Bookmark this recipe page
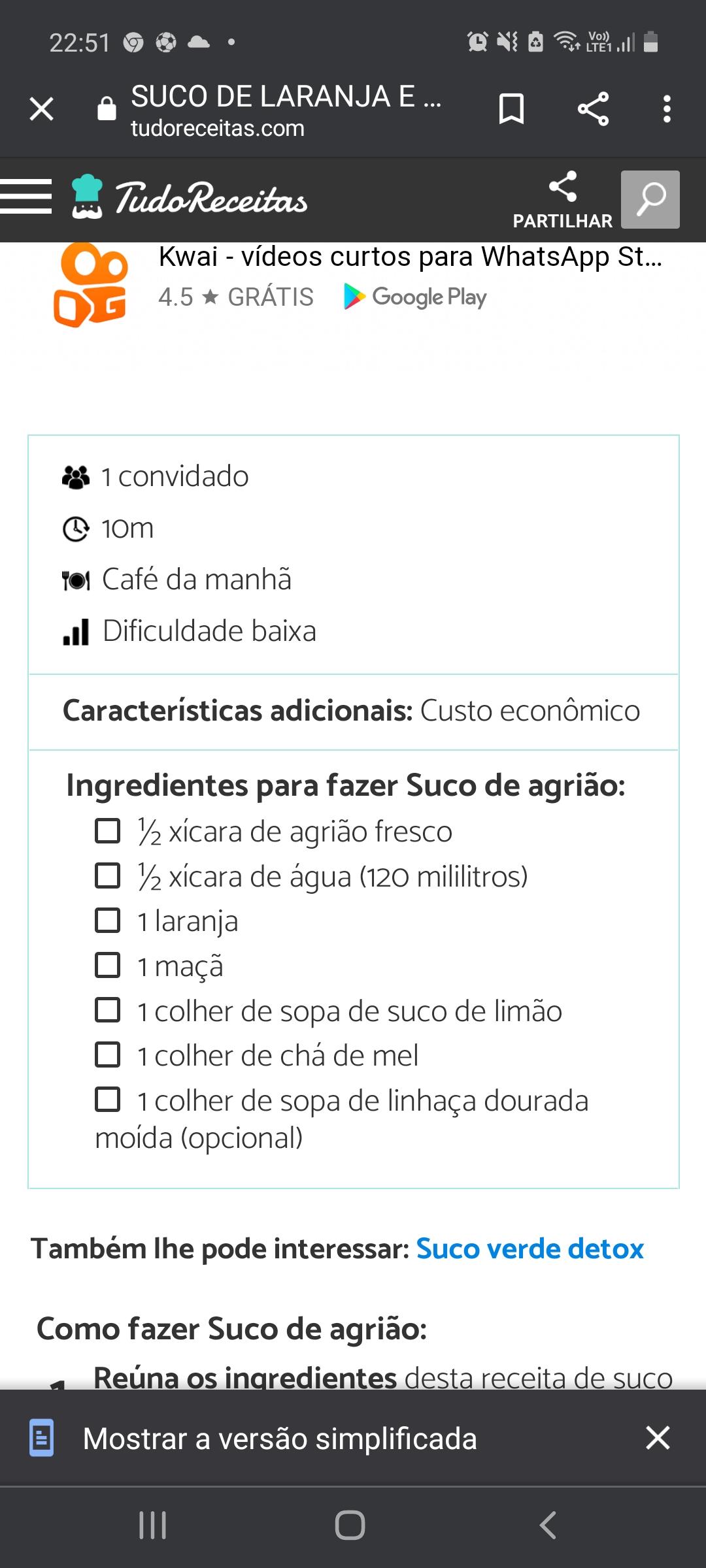The width and height of the screenshot is (706, 1568). pyautogui.click(x=511, y=108)
